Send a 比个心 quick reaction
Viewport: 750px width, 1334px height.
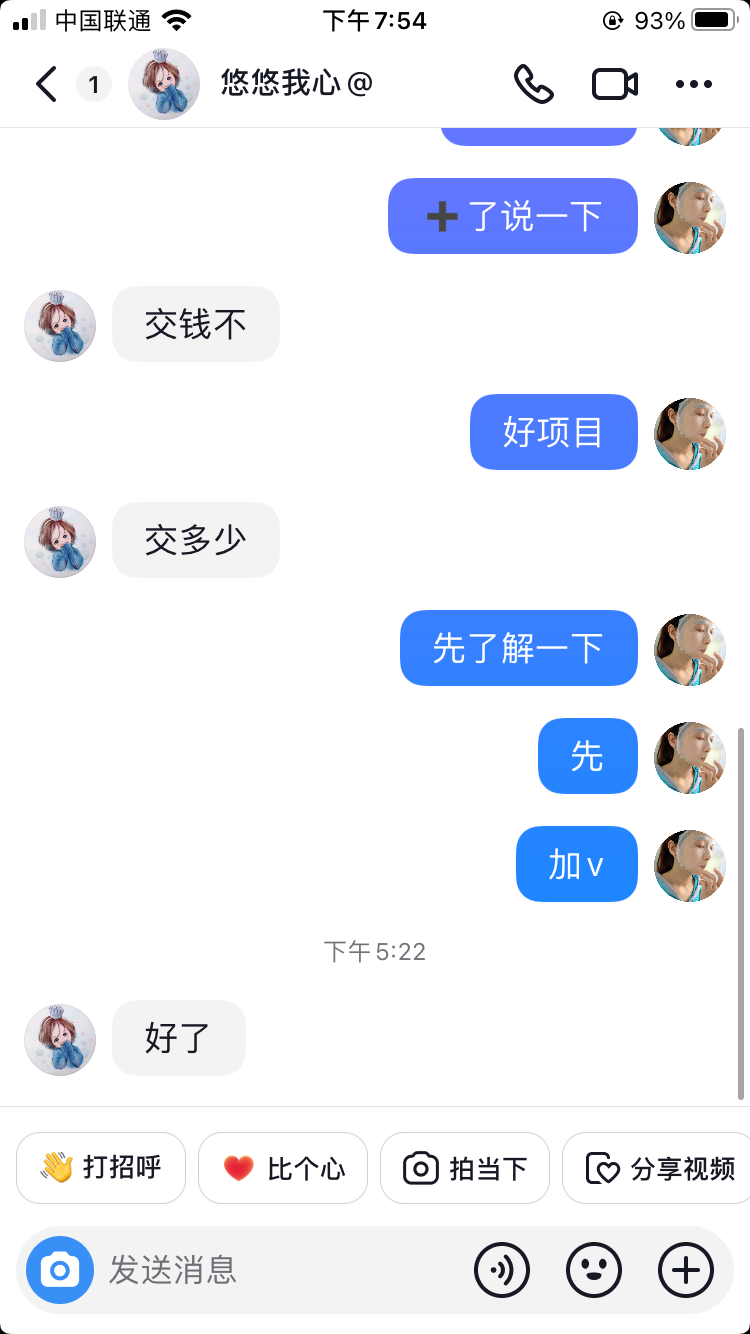[x=283, y=1167]
